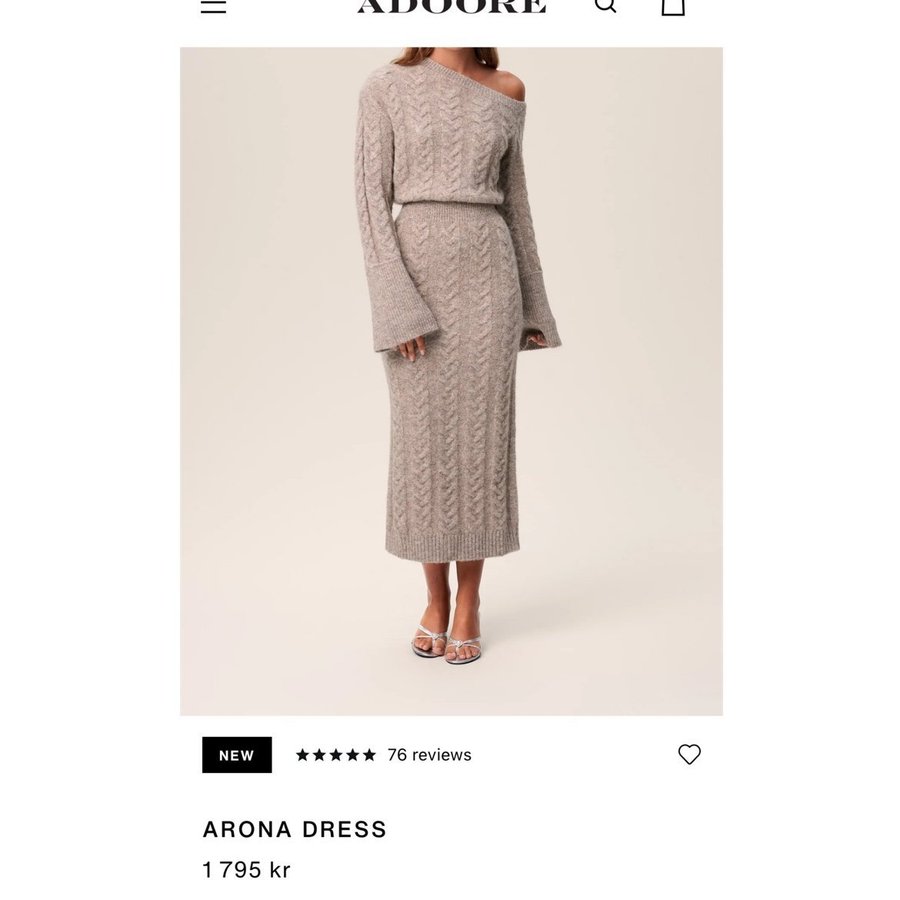Open the Arona Dress product photo
The width and height of the screenshot is (900, 900).
click(451, 380)
